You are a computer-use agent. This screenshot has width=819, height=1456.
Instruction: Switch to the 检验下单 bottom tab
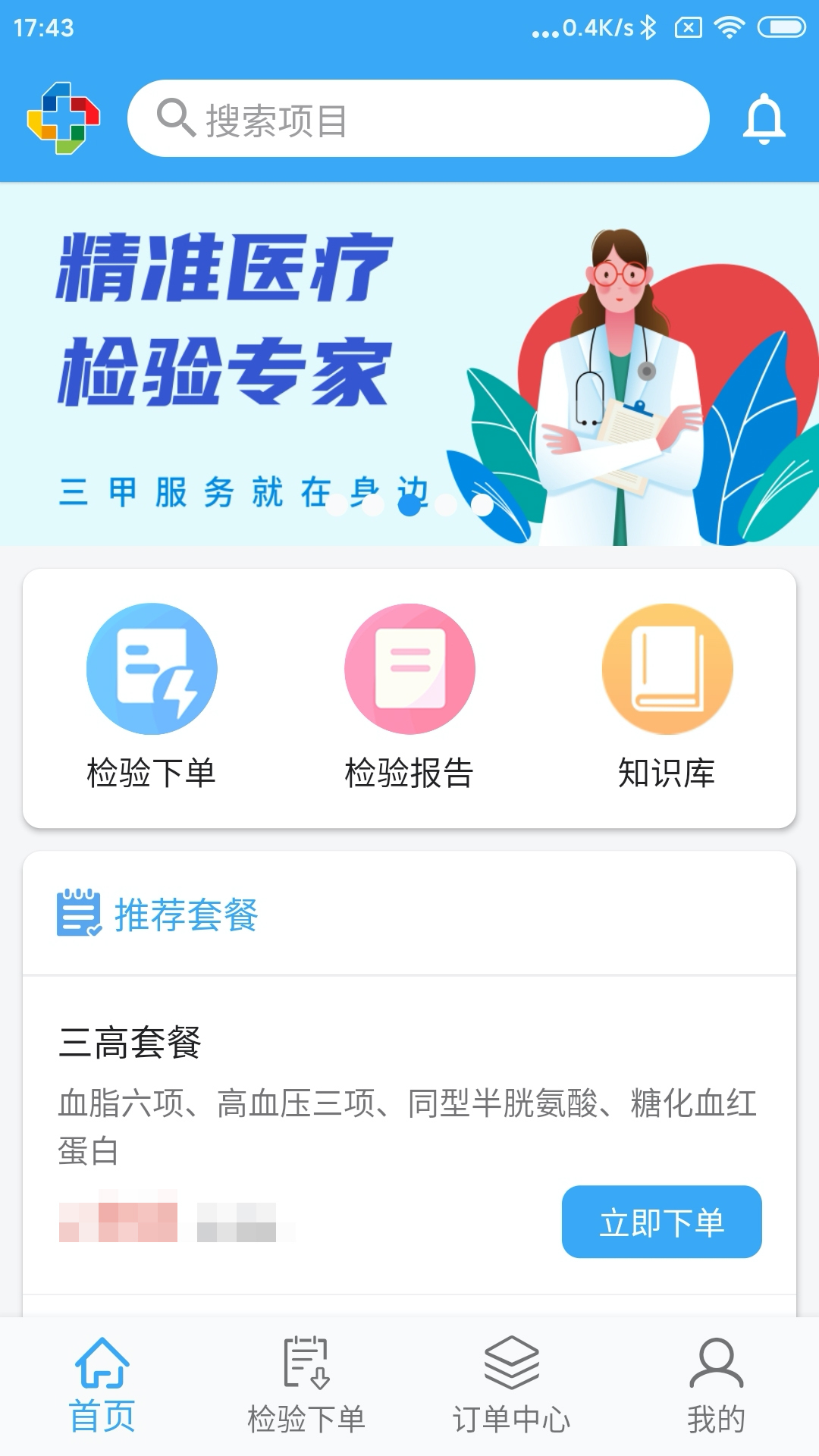click(306, 1386)
